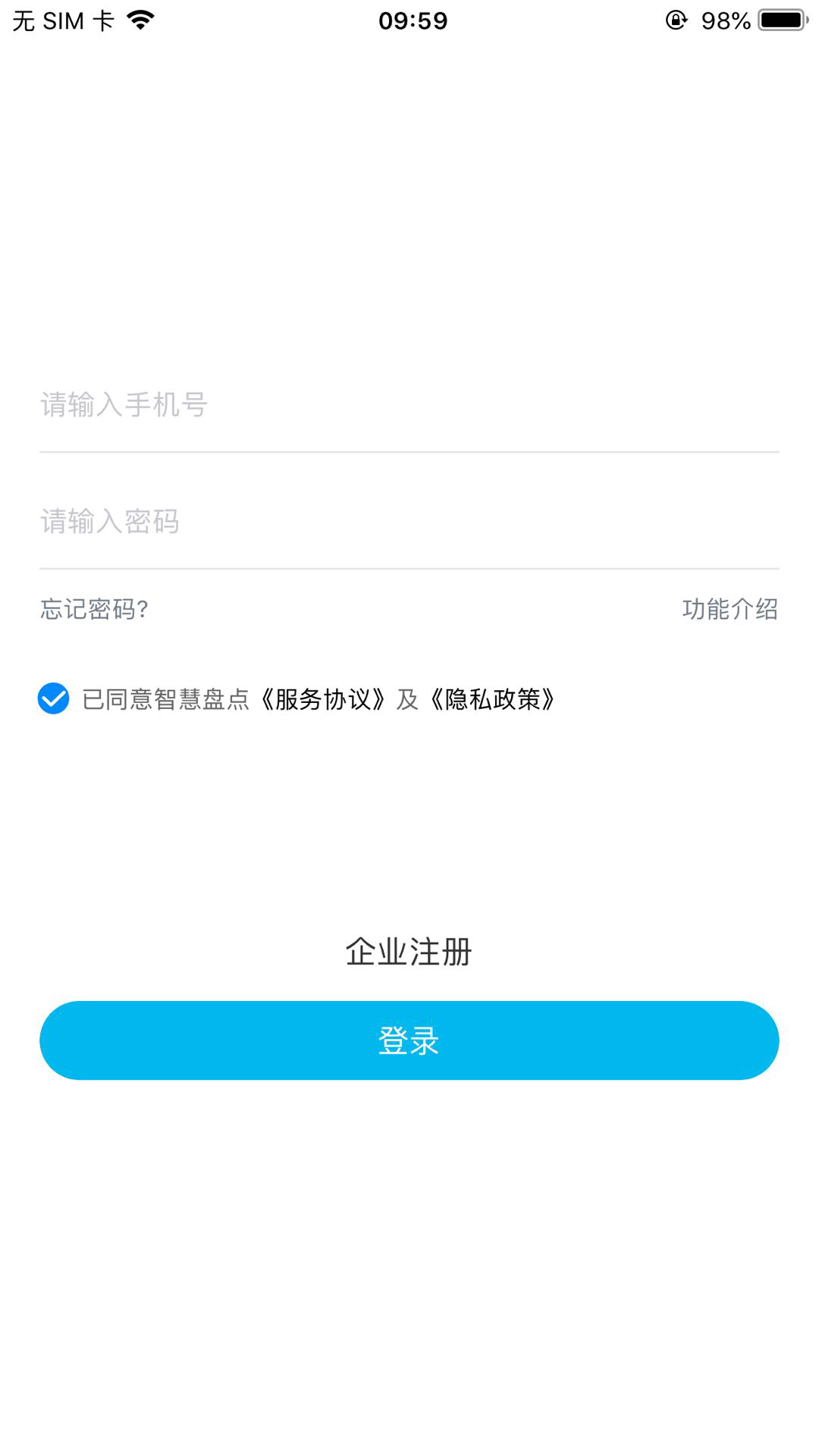The height and width of the screenshot is (1456, 819).
Task: Open the 《隐私政策》 privacy policy
Action: (x=493, y=699)
